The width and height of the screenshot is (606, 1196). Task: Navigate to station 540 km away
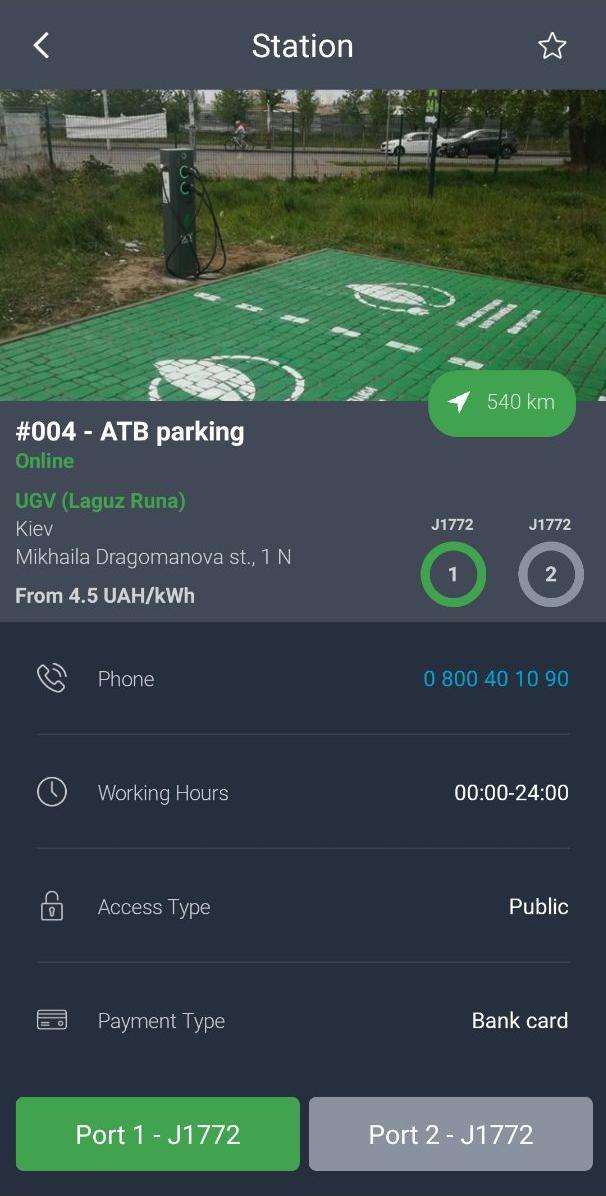pyautogui.click(x=501, y=403)
